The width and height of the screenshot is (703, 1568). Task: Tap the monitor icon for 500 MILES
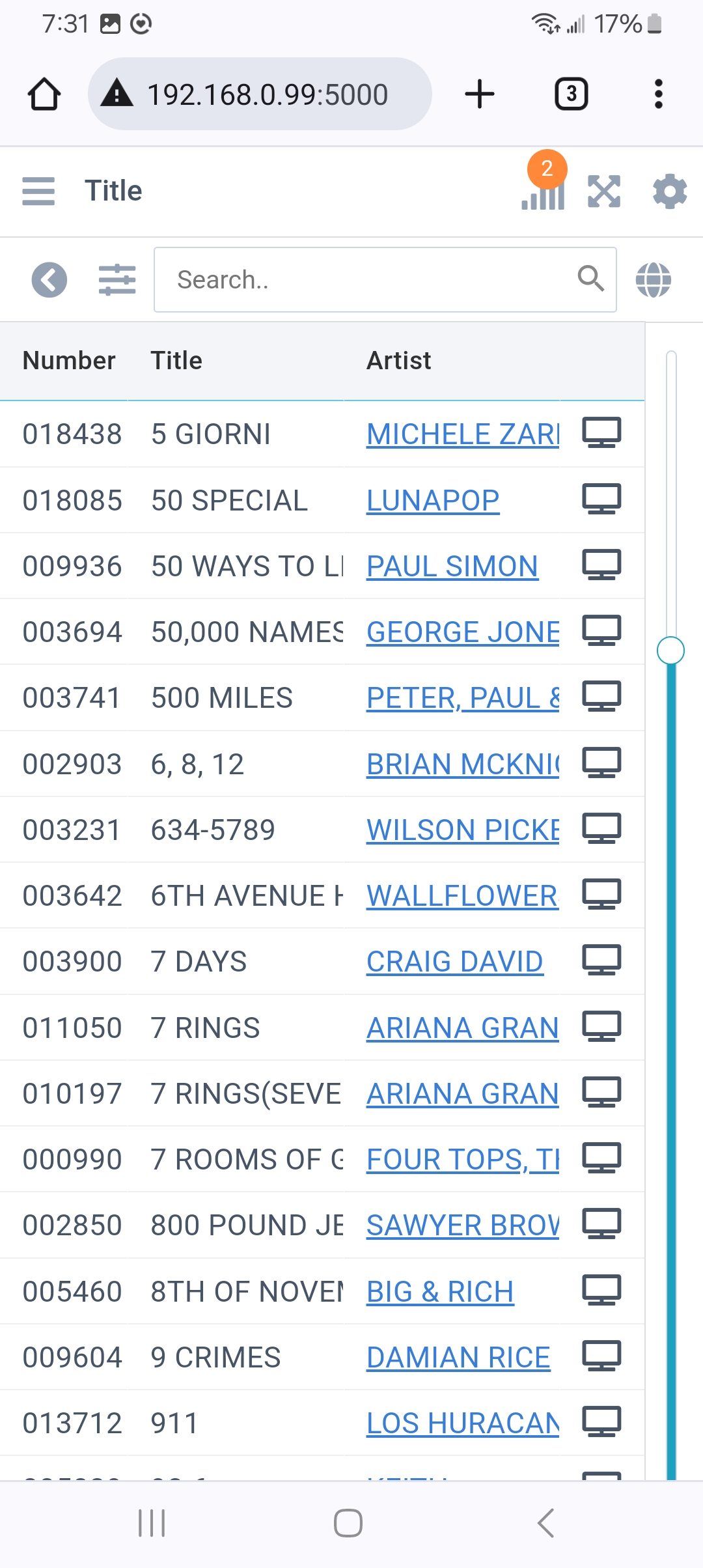tap(601, 697)
